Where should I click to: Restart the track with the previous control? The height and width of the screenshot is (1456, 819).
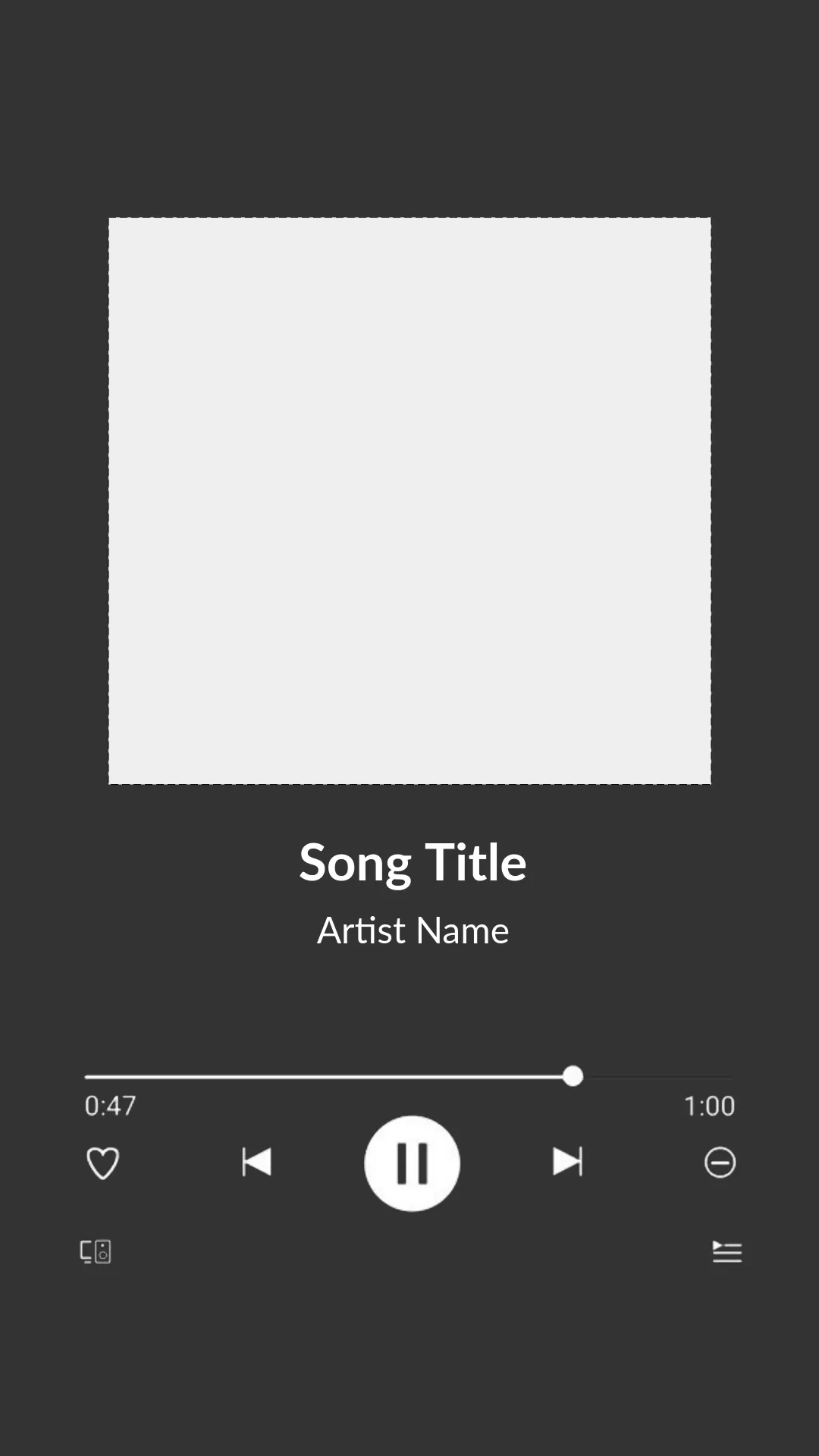258,1162
